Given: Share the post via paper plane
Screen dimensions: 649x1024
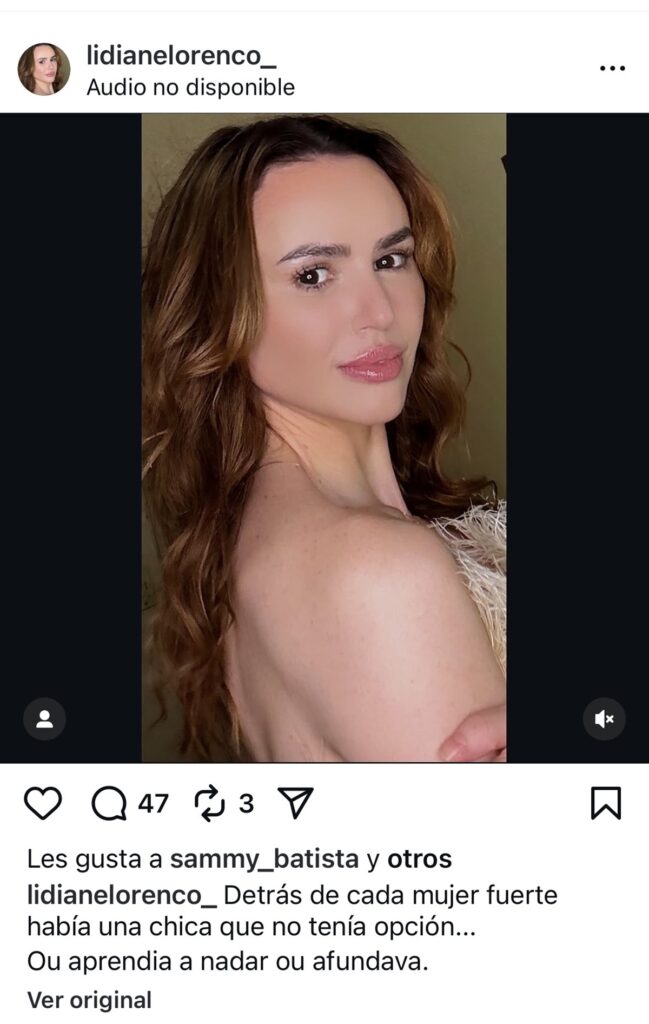Looking at the screenshot, I should coord(295,802).
